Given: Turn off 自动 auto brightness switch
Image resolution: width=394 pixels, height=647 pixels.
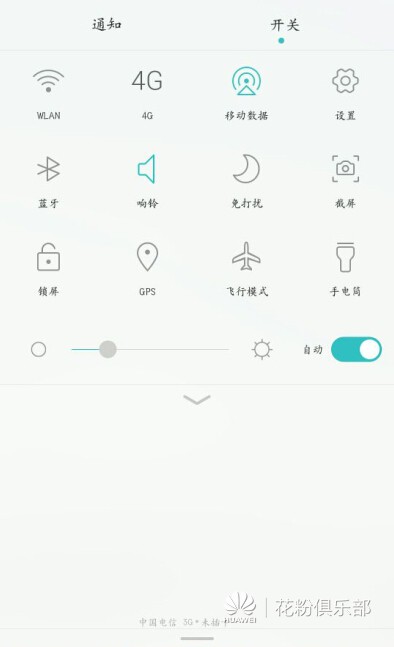Looking at the screenshot, I should pyautogui.click(x=356, y=349).
